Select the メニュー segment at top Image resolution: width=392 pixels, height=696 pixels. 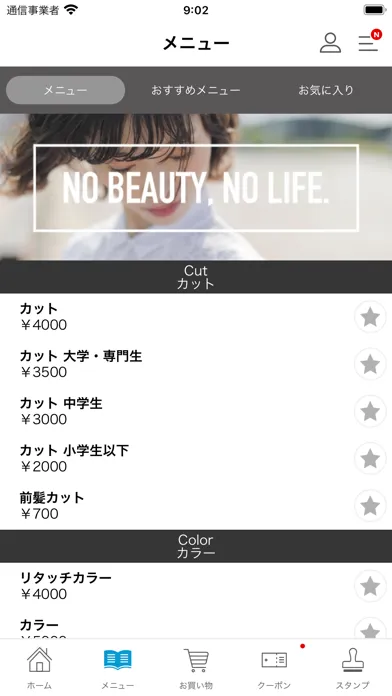[x=65, y=90]
